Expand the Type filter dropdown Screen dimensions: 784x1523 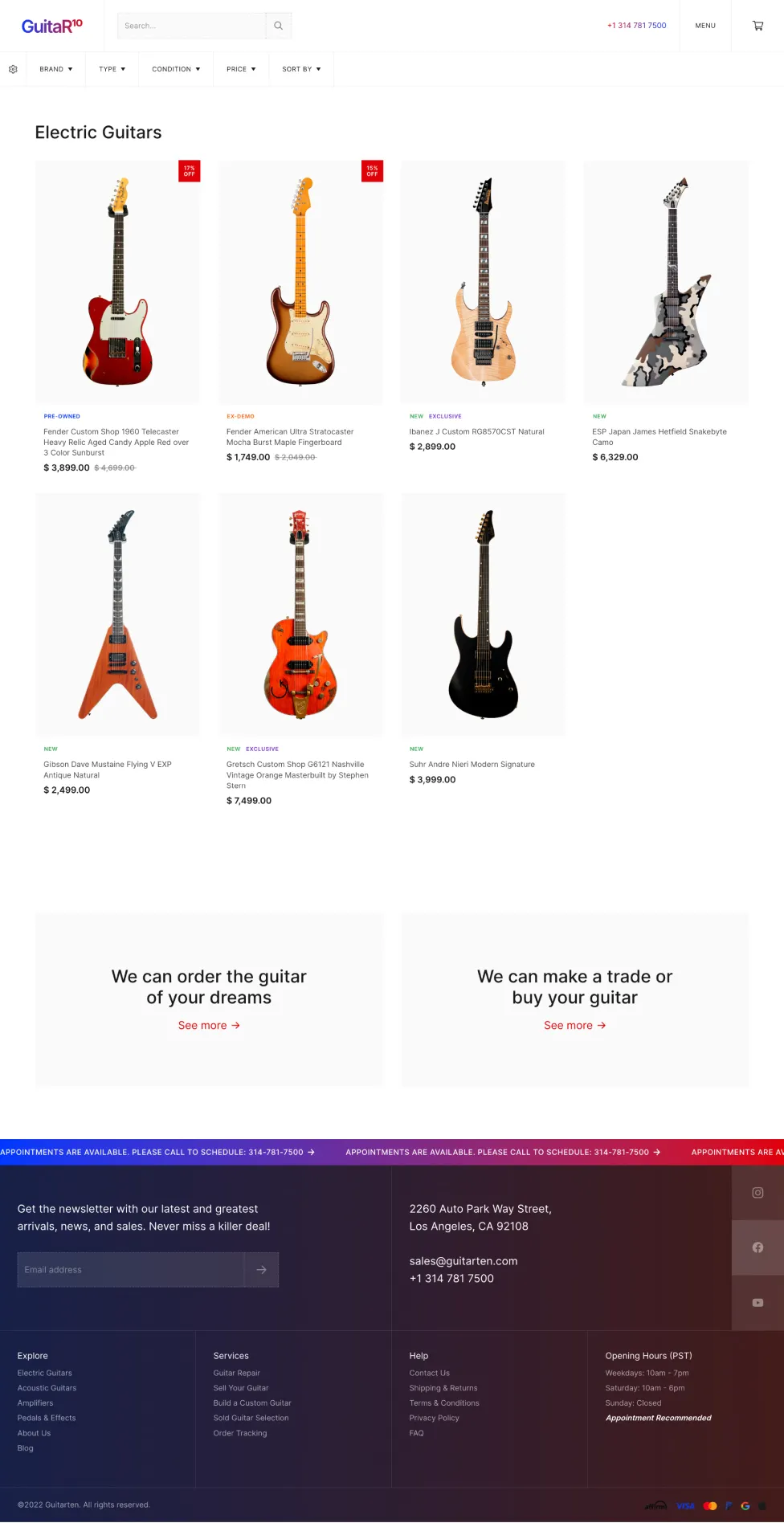click(112, 69)
